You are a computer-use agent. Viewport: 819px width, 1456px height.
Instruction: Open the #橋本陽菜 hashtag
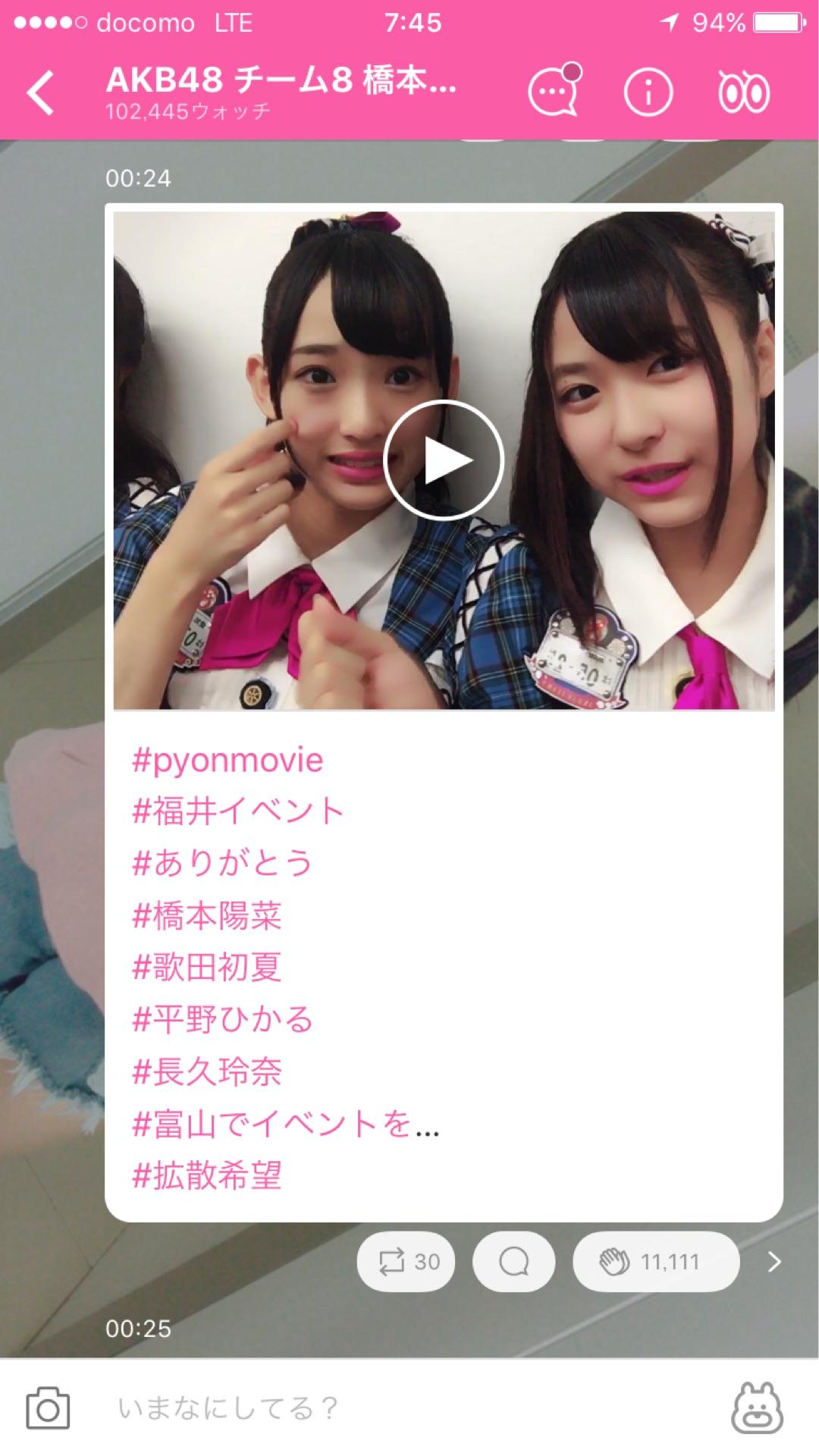click(x=207, y=915)
